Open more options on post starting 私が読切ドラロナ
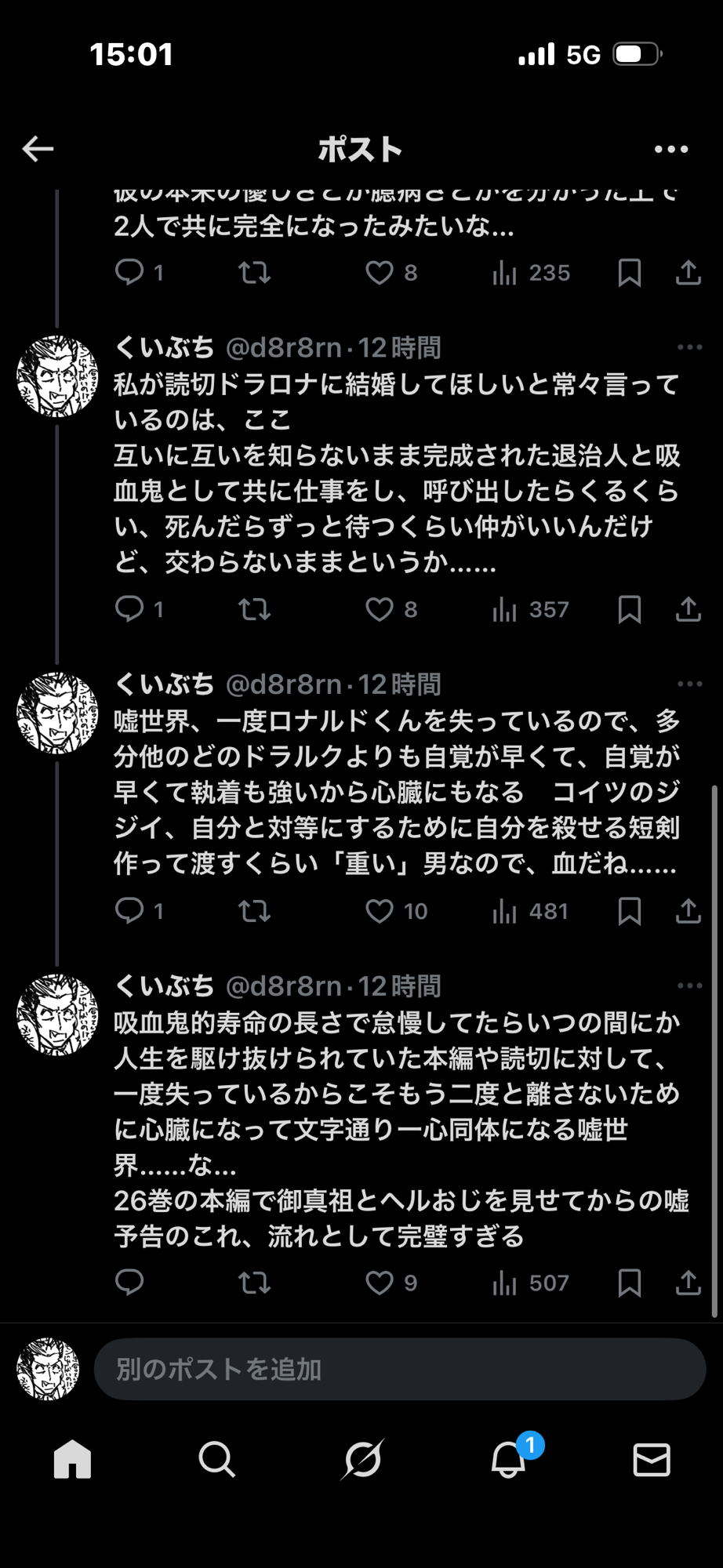The width and height of the screenshot is (723, 1568). 689,347
